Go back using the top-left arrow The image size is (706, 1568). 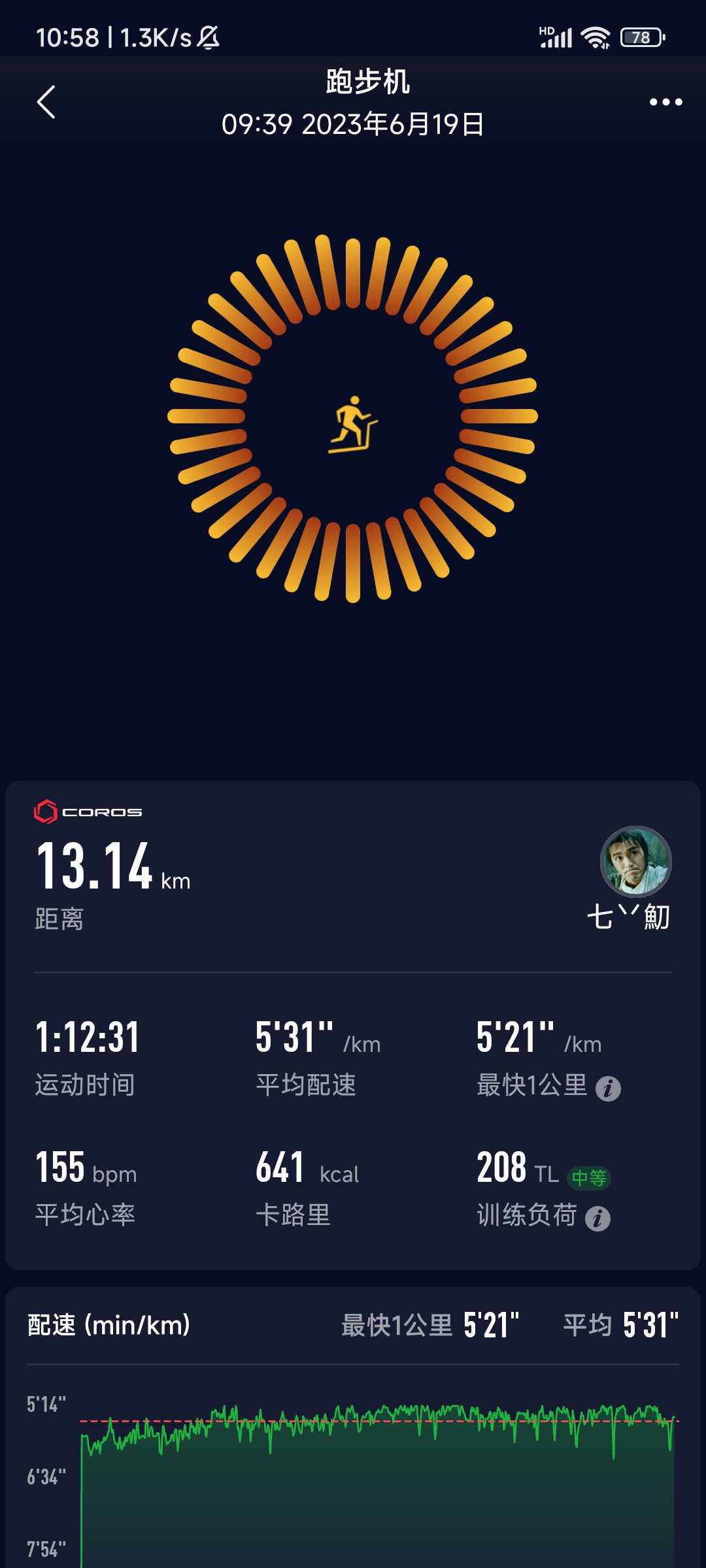pyautogui.click(x=46, y=102)
